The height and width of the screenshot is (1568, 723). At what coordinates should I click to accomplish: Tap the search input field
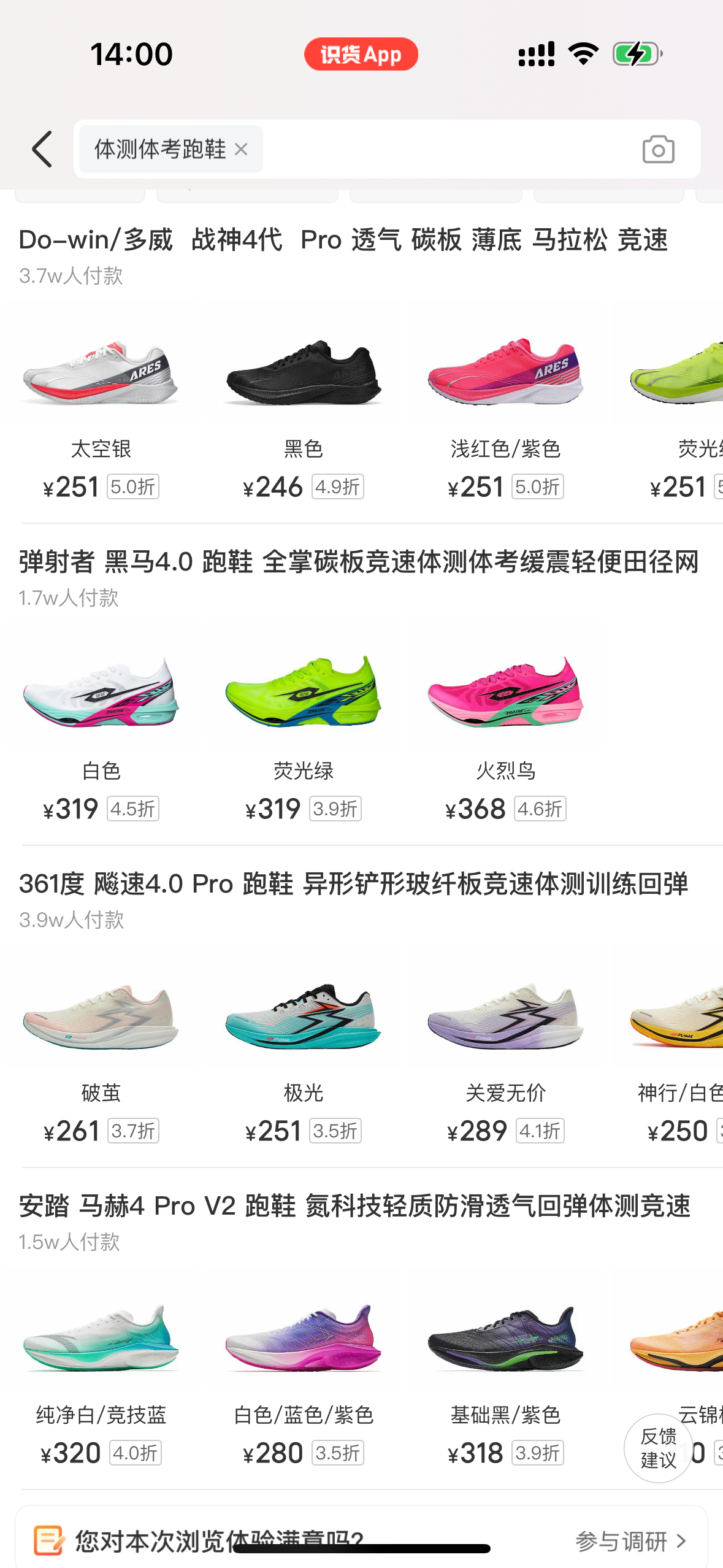(448, 149)
